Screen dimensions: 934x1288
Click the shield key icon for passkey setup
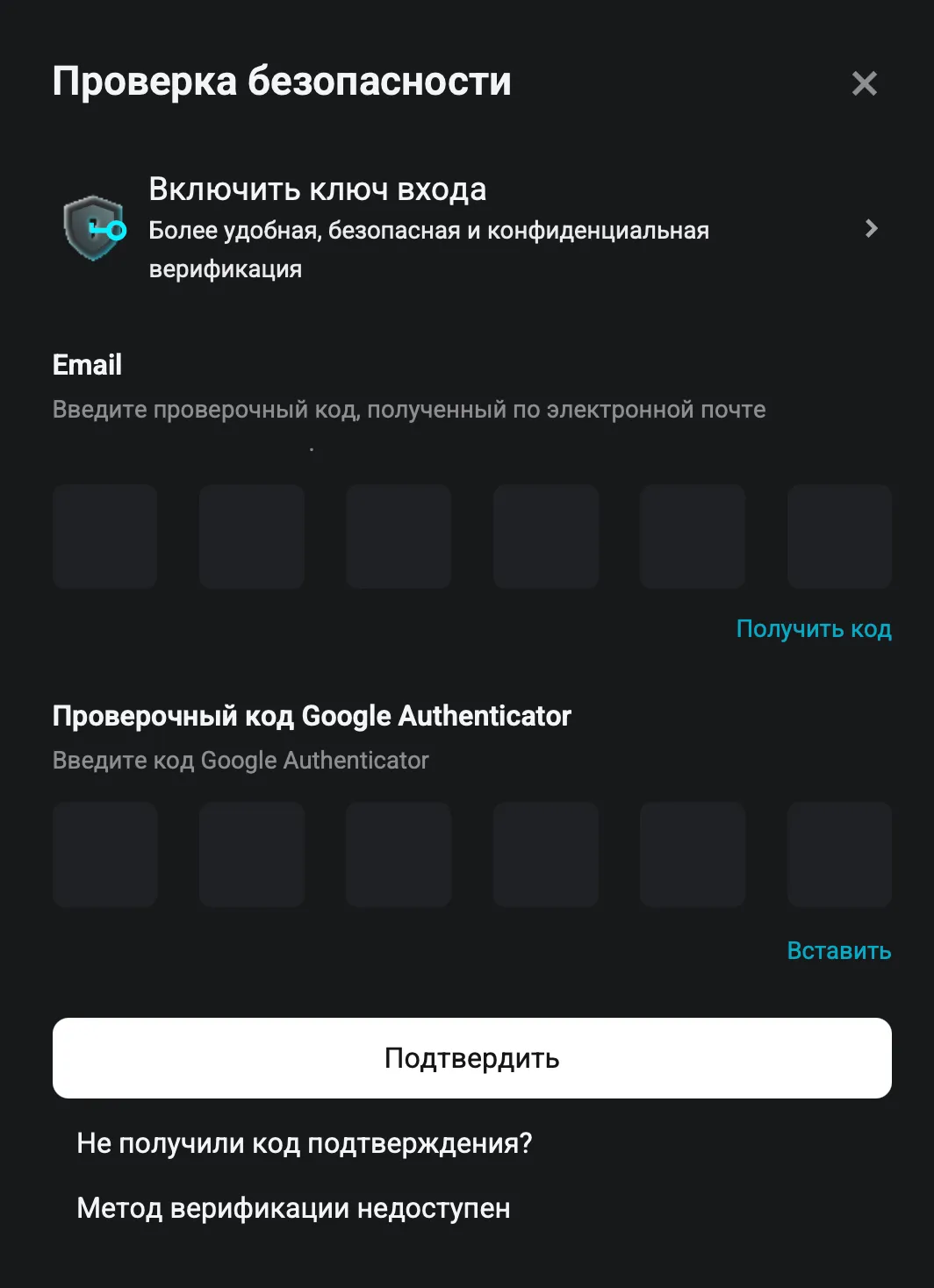(x=93, y=228)
